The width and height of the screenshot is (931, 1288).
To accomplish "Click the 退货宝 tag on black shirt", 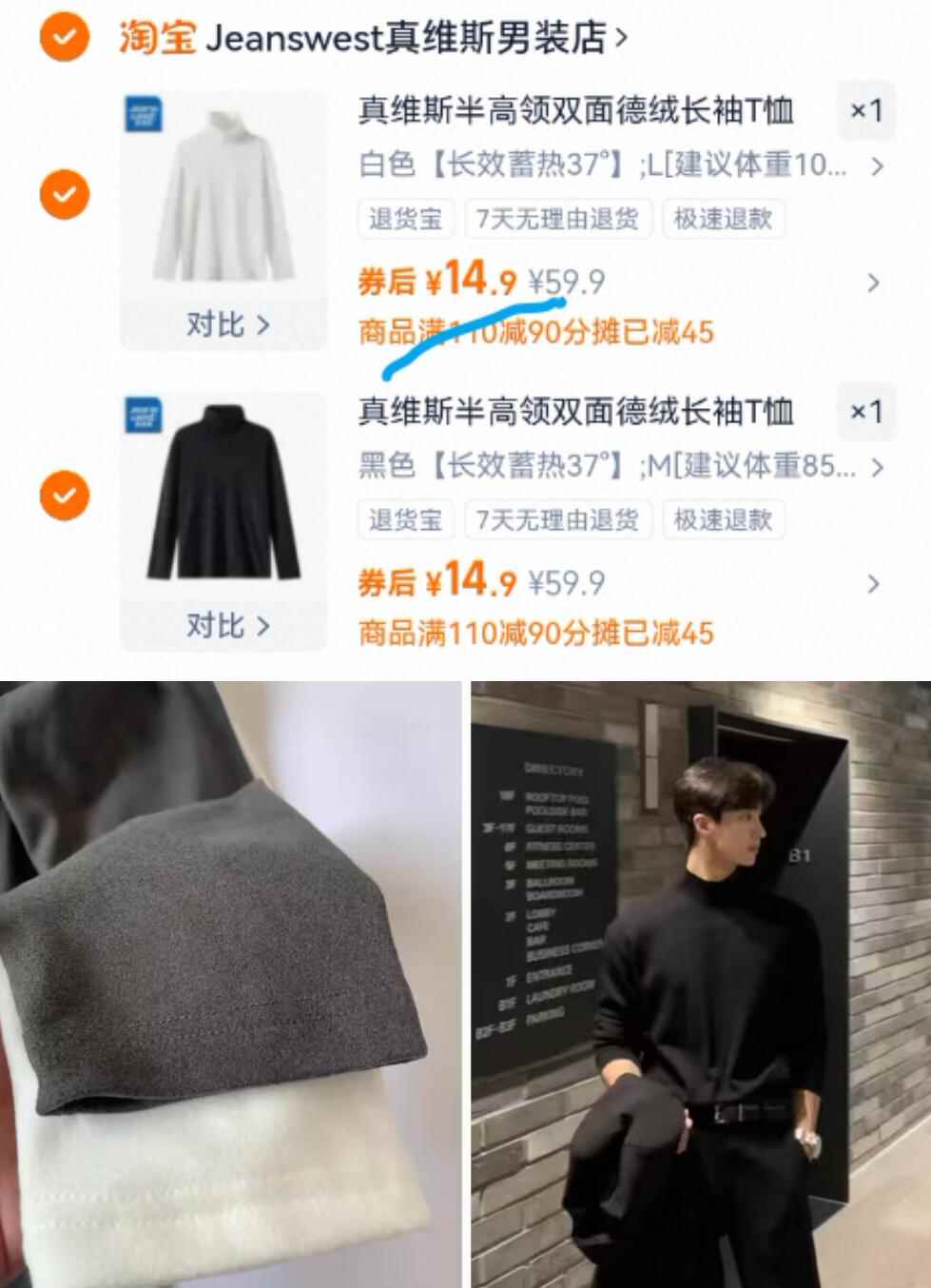I will (x=405, y=520).
